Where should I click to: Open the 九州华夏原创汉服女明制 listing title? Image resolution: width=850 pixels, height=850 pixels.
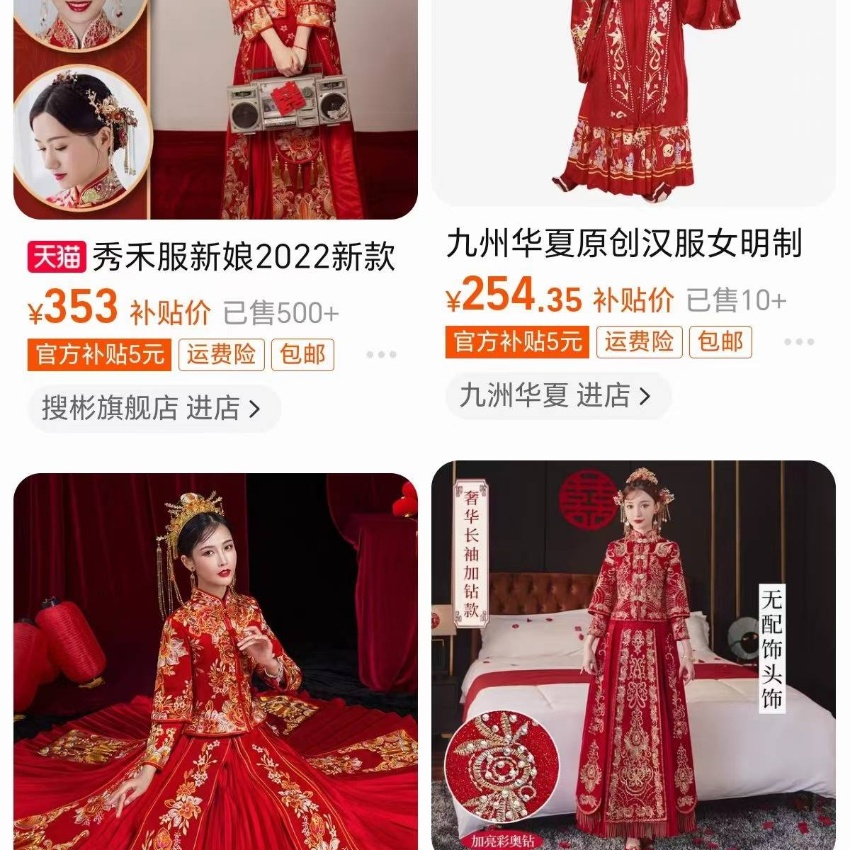pyautogui.click(x=624, y=243)
